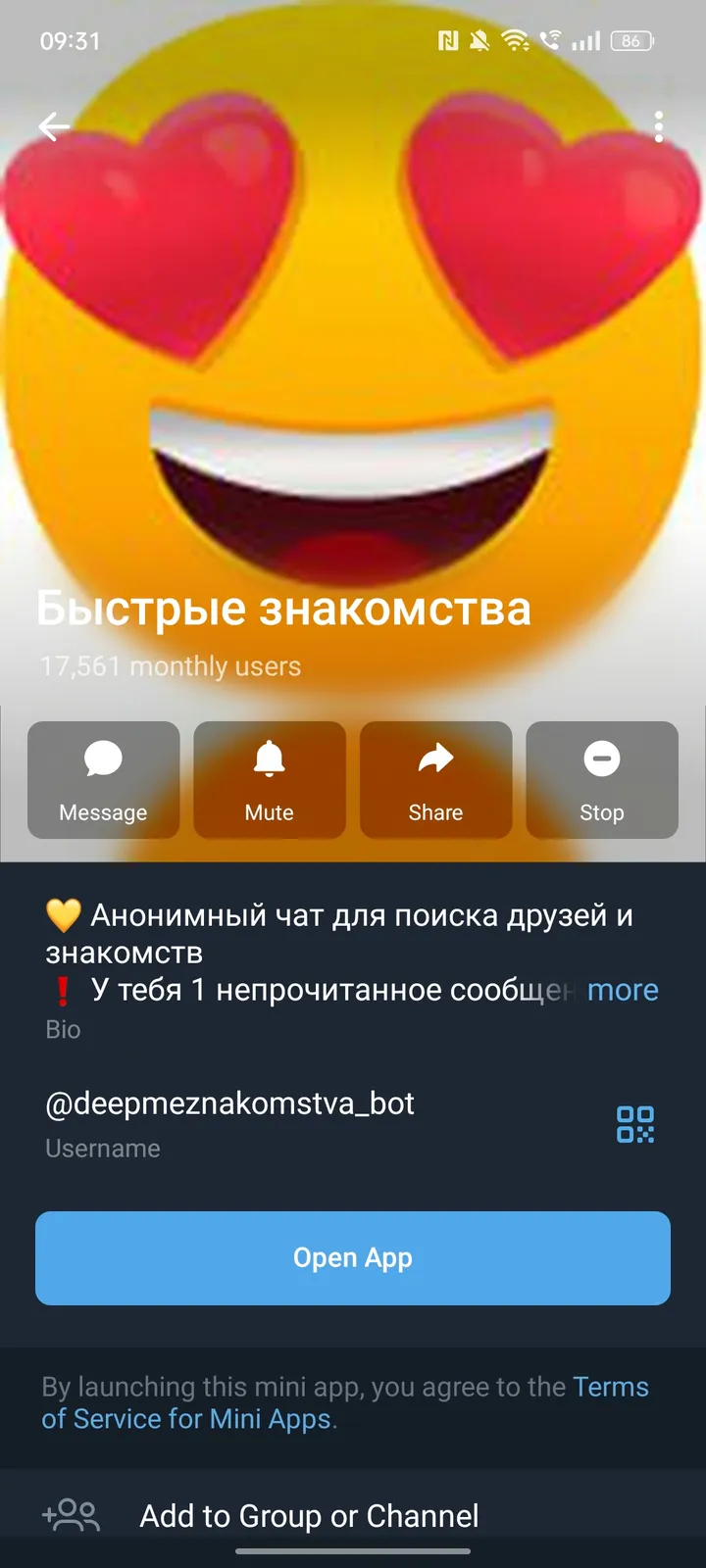Tap the 17,561 monthly users label
This screenshot has height=1568, width=706.
[x=170, y=665]
